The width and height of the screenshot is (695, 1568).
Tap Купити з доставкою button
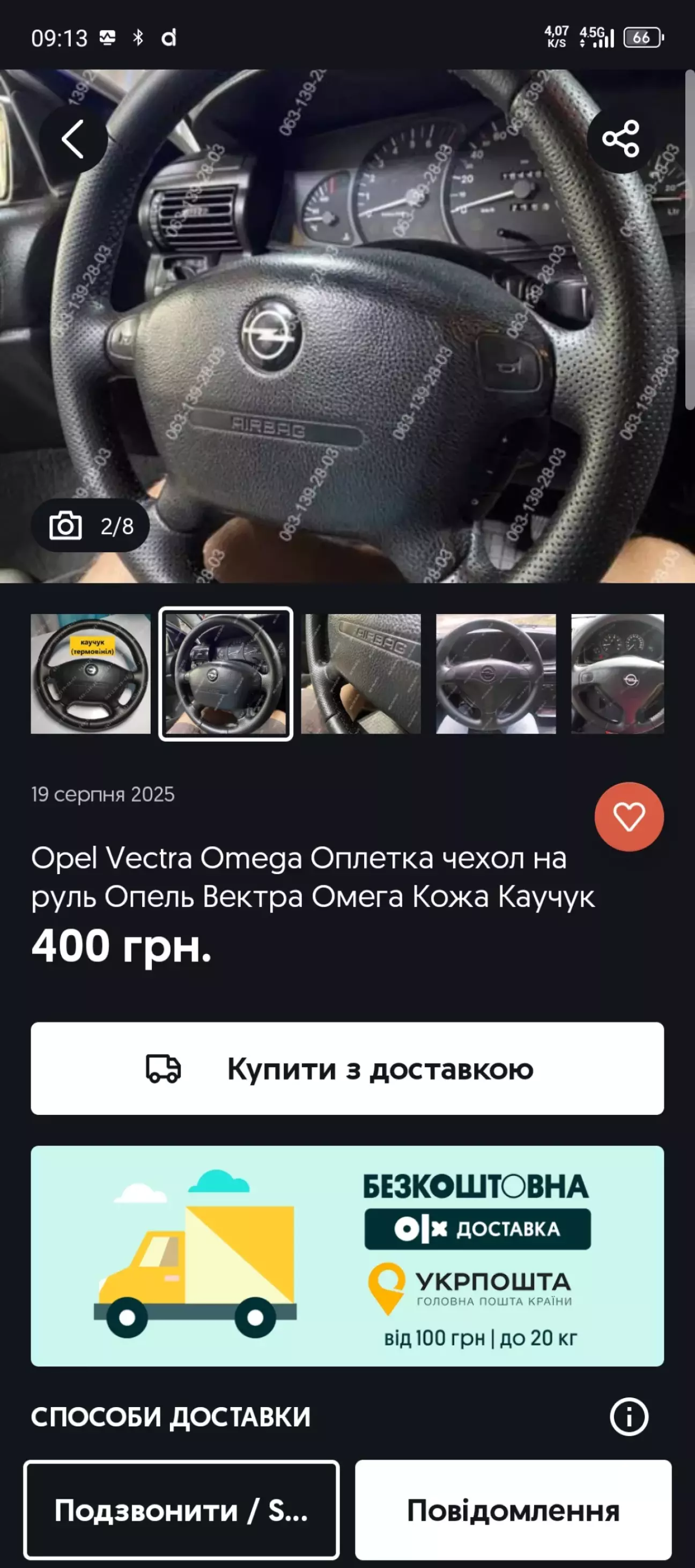pos(347,1069)
